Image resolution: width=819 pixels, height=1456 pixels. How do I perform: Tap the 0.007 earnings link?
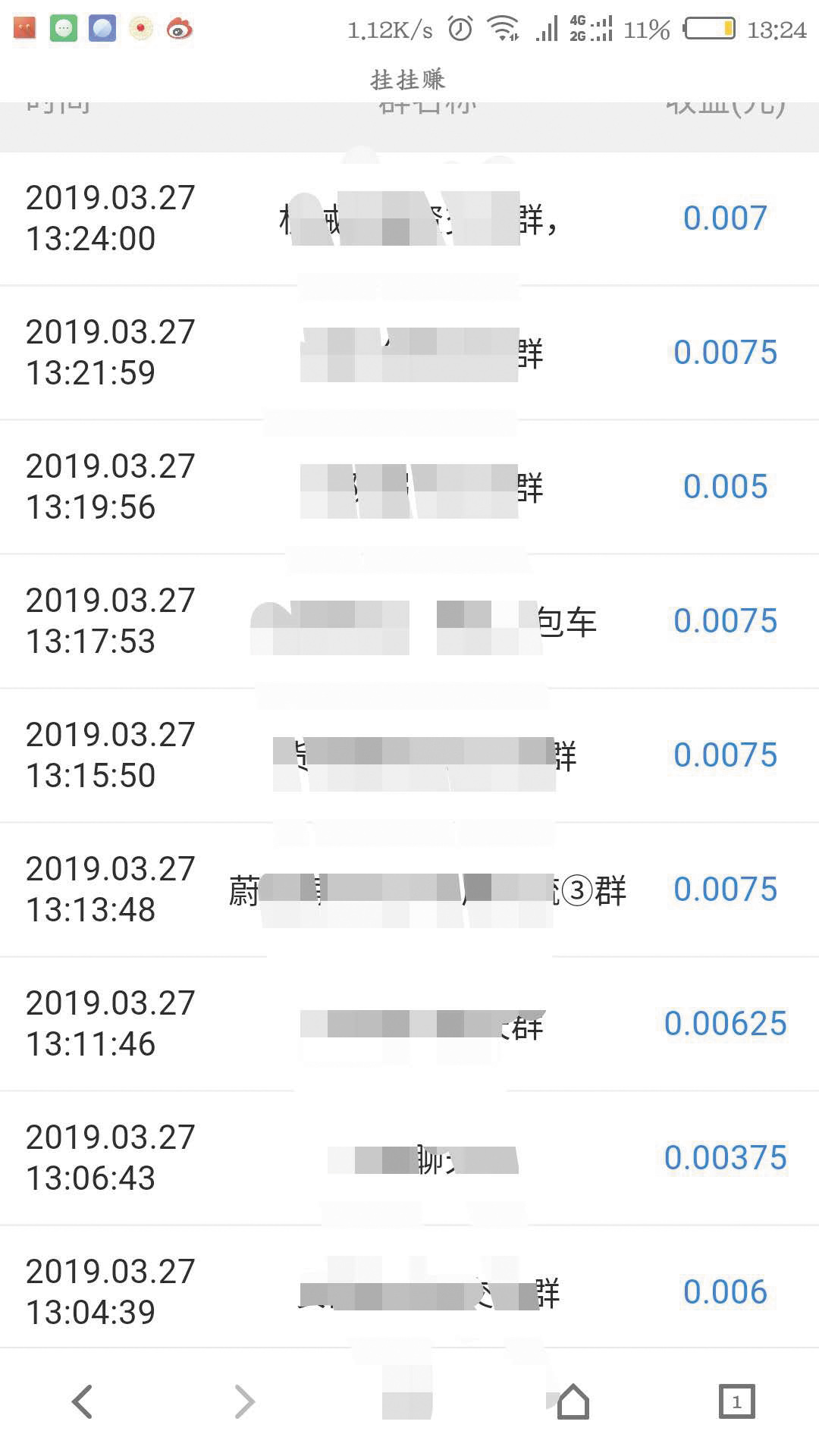pyautogui.click(x=725, y=218)
